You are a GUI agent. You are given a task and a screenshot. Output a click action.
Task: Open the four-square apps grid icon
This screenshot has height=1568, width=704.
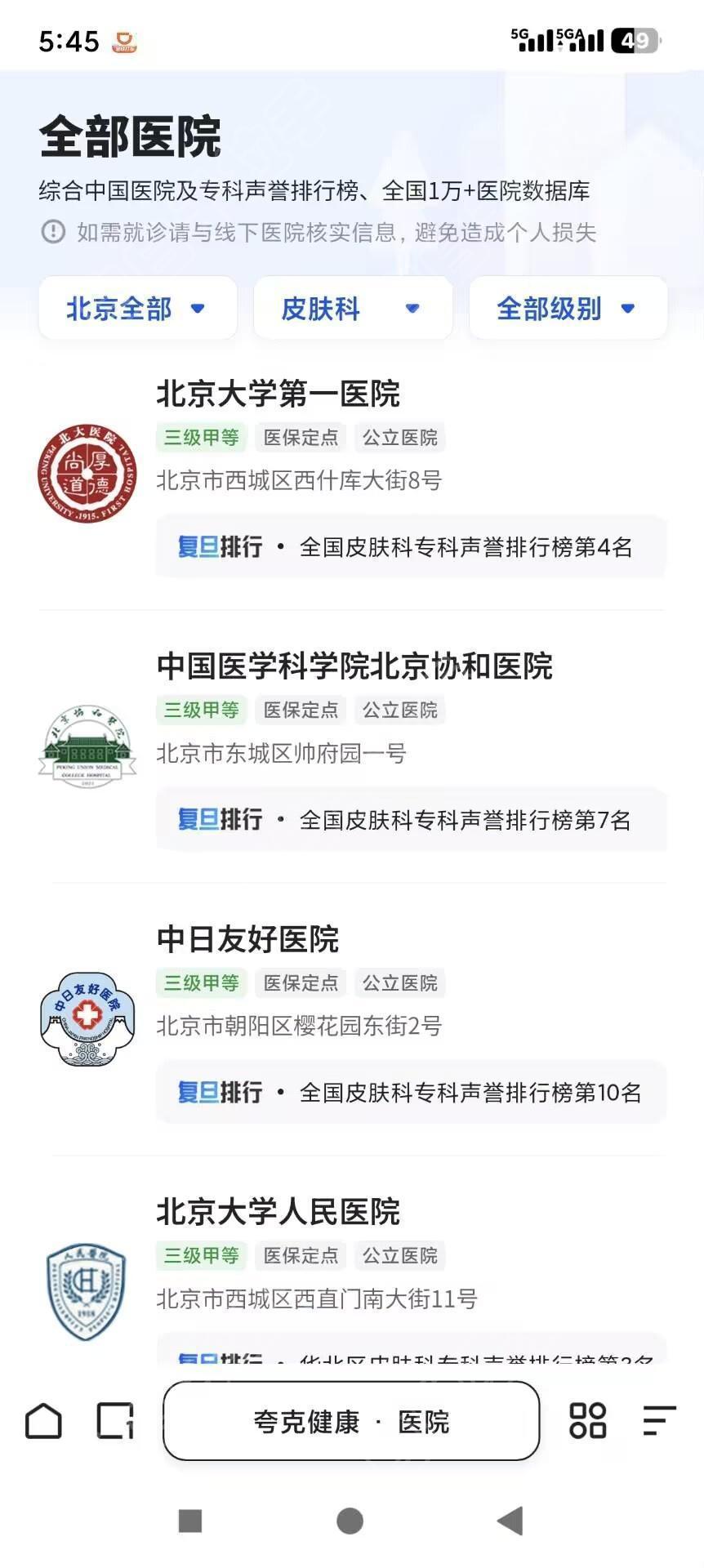(587, 1421)
